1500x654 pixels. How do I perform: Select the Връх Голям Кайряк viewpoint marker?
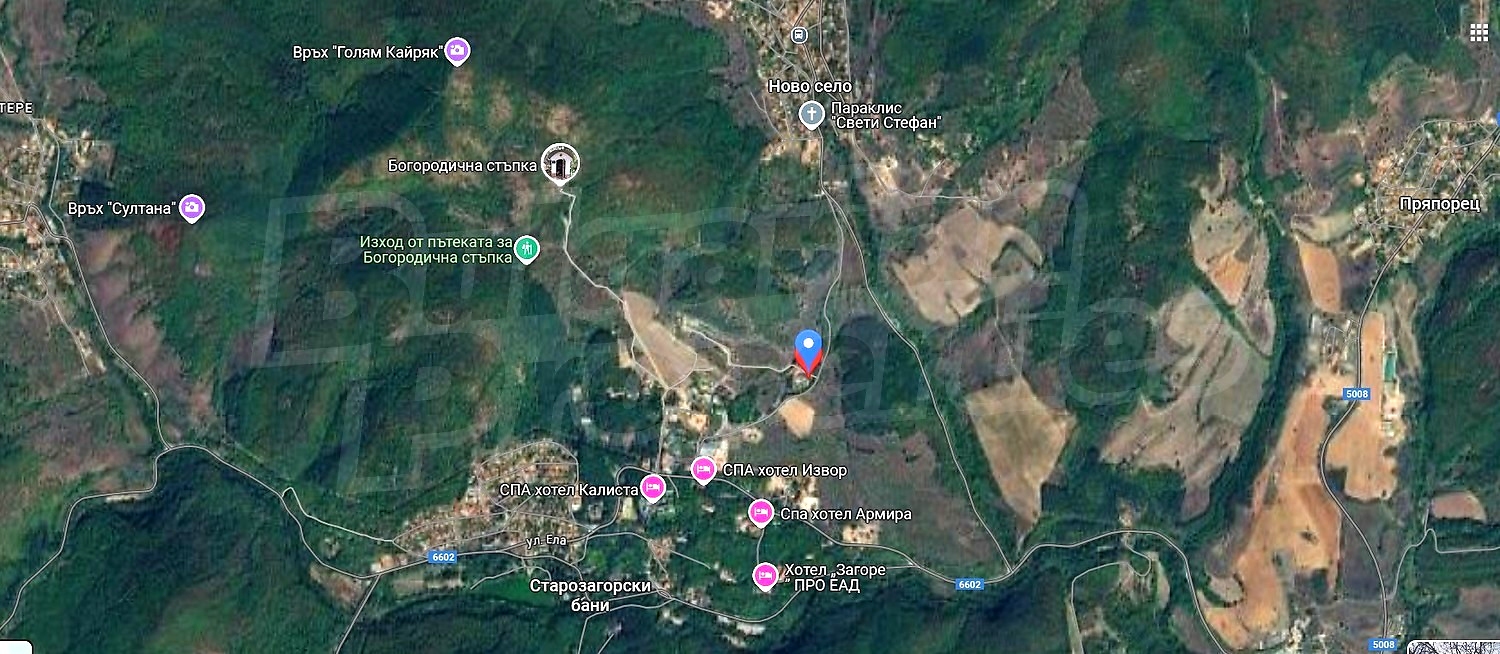pyautogui.click(x=457, y=49)
